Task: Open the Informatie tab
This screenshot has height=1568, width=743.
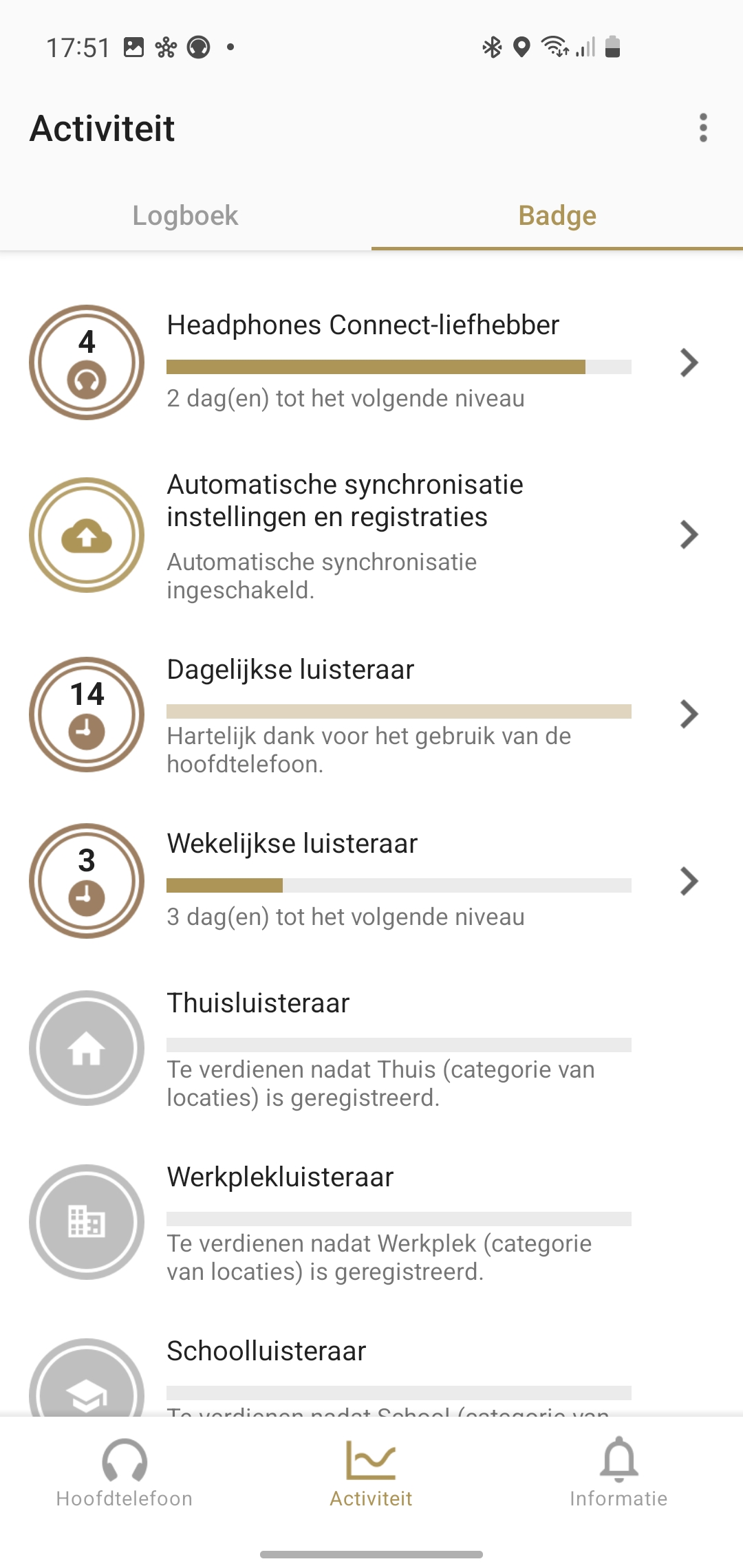Action: (618, 1473)
